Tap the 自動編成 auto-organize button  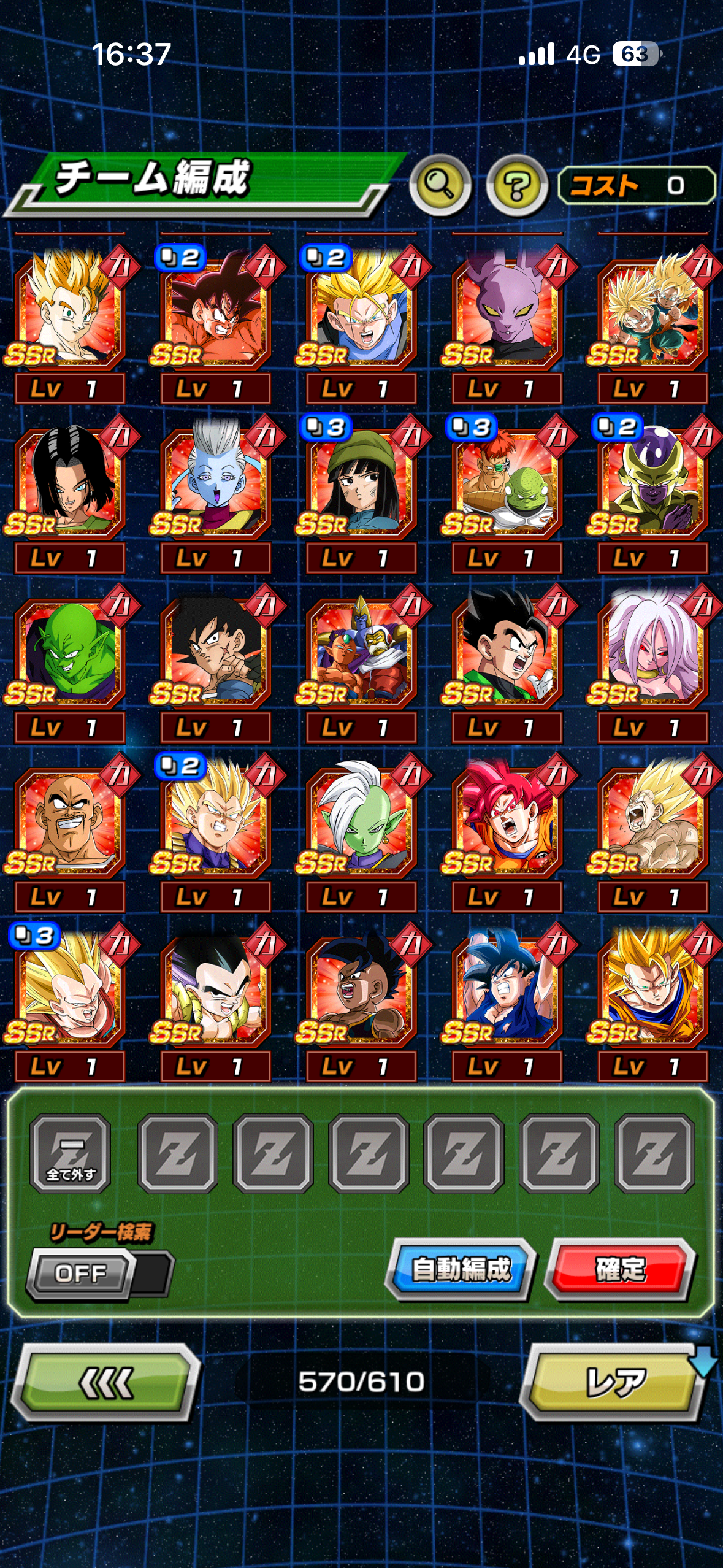pos(461,1269)
